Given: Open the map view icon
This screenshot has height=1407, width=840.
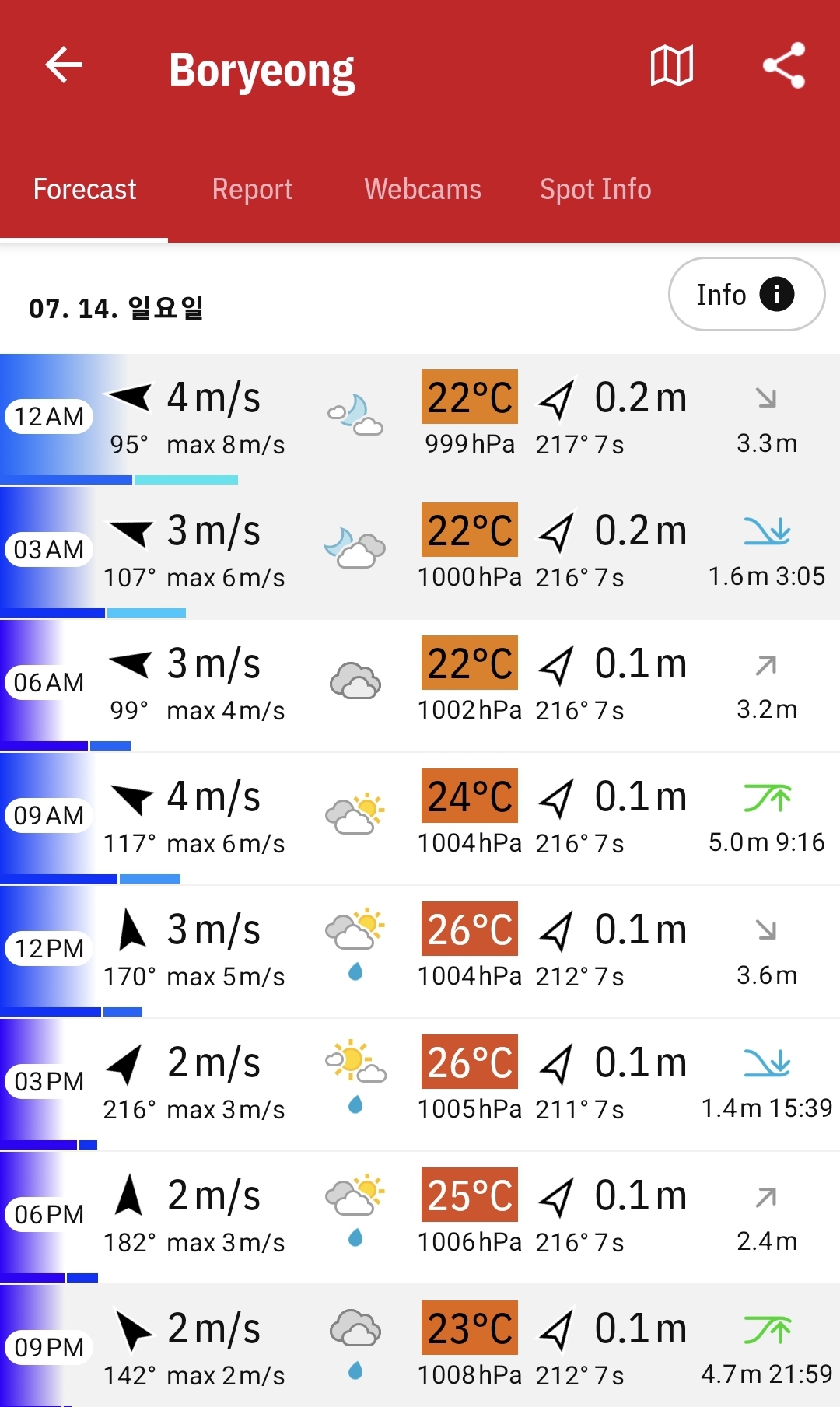Looking at the screenshot, I should [x=671, y=65].
